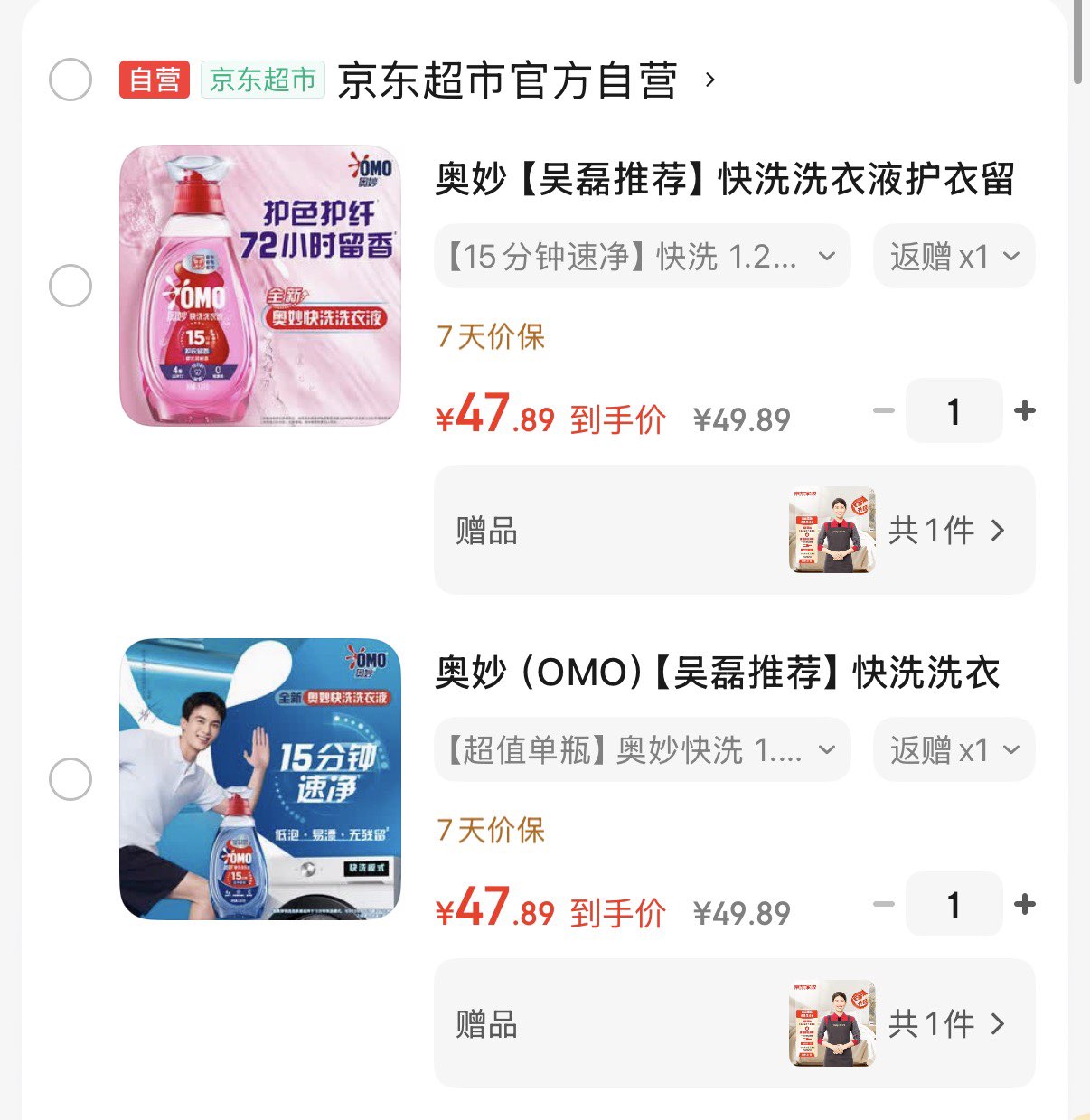
Task: Click the quantity input field showing 1
Action: pyautogui.click(x=954, y=410)
